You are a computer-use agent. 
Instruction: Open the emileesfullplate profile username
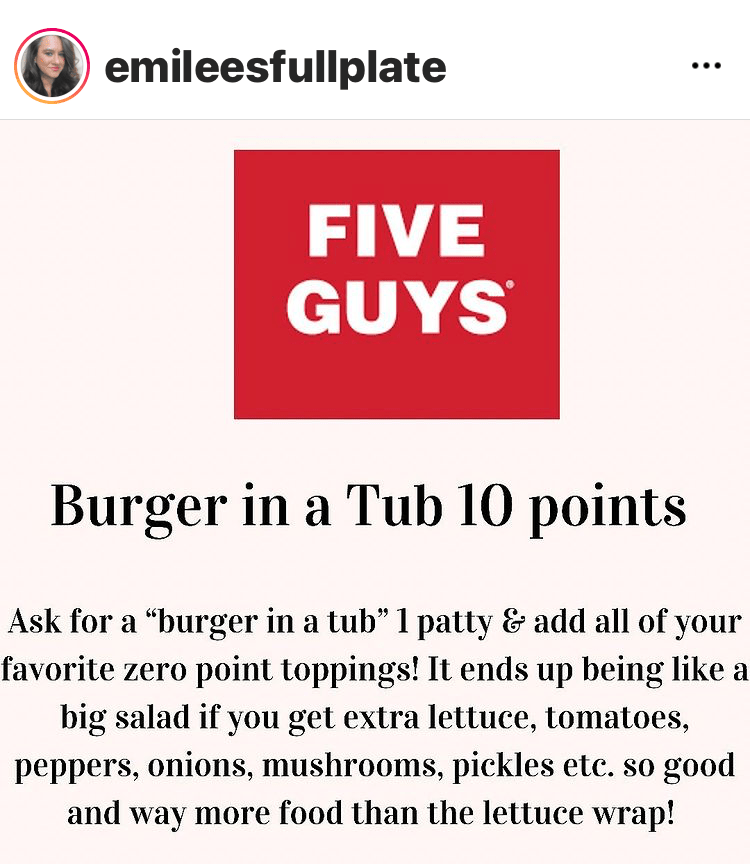coord(275,67)
